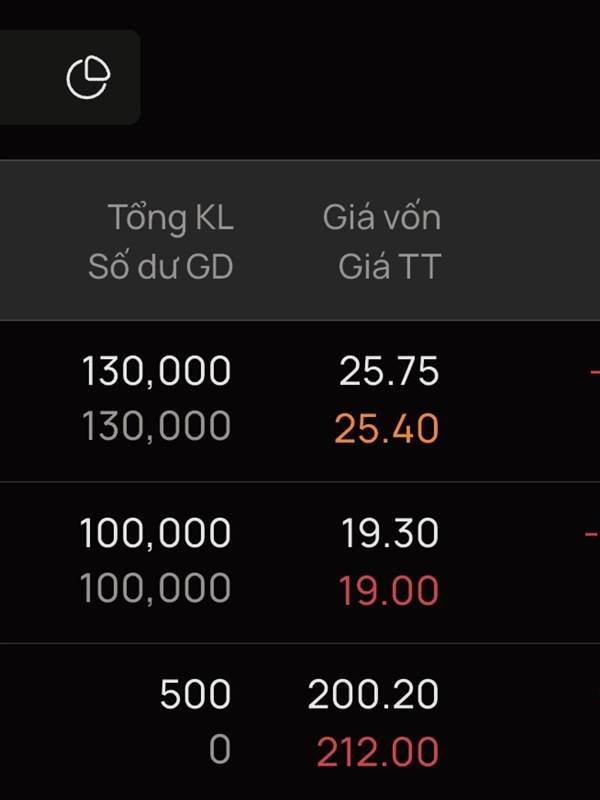This screenshot has height=800, width=600.
Task: View the holding with cost price 200.20
Action: tap(300, 722)
